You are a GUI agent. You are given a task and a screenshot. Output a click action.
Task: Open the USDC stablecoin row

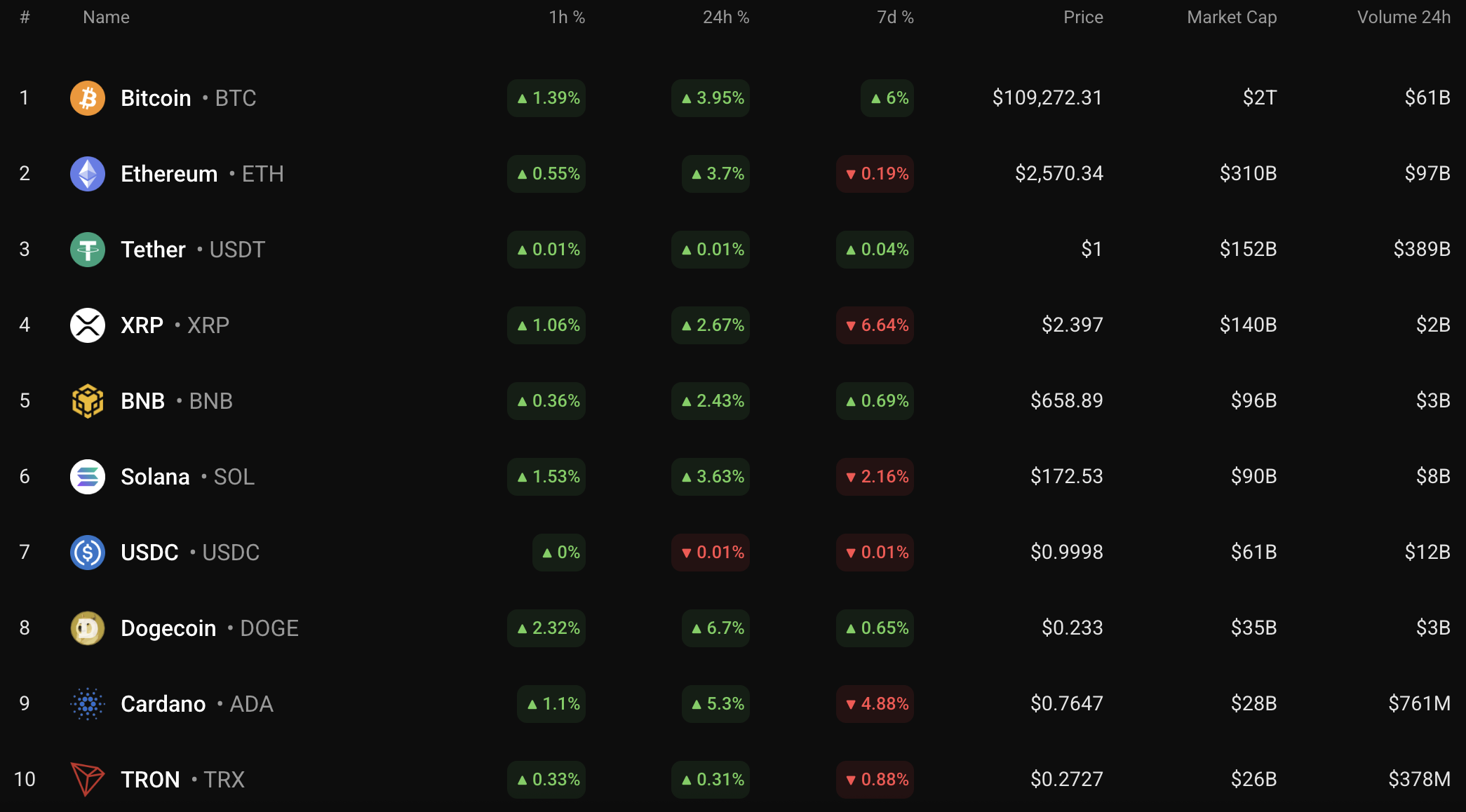coord(149,553)
